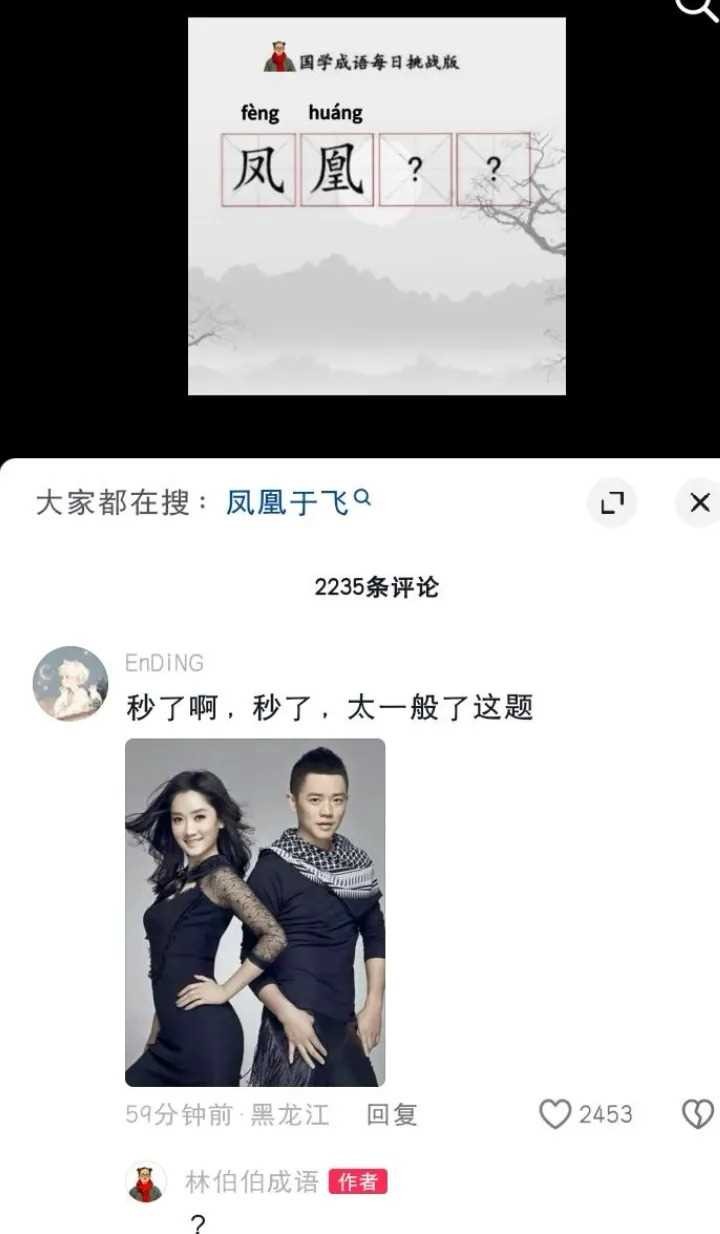Close the comments panel
This screenshot has width=720, height=1234.
pos(700,502)
